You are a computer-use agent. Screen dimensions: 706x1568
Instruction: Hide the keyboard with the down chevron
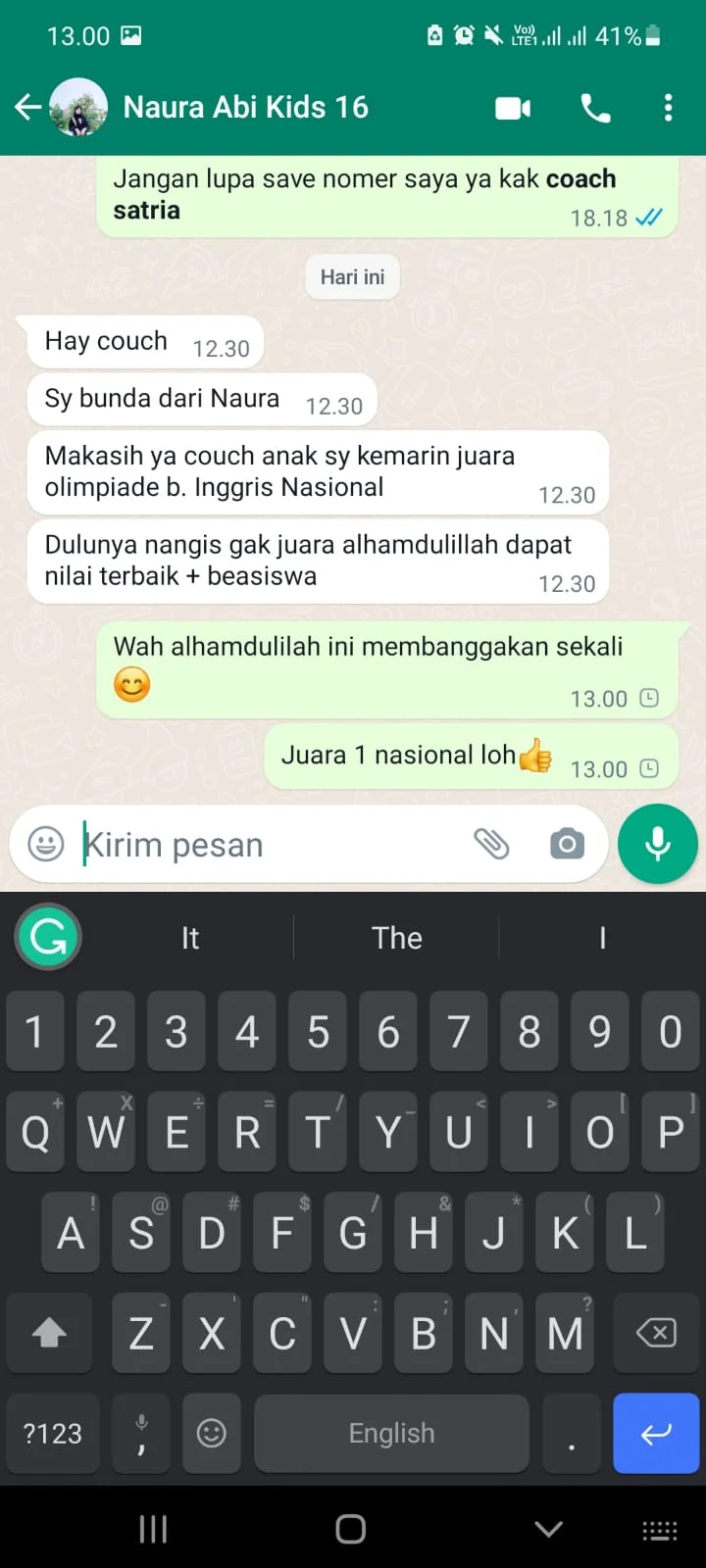point(548,1529)
